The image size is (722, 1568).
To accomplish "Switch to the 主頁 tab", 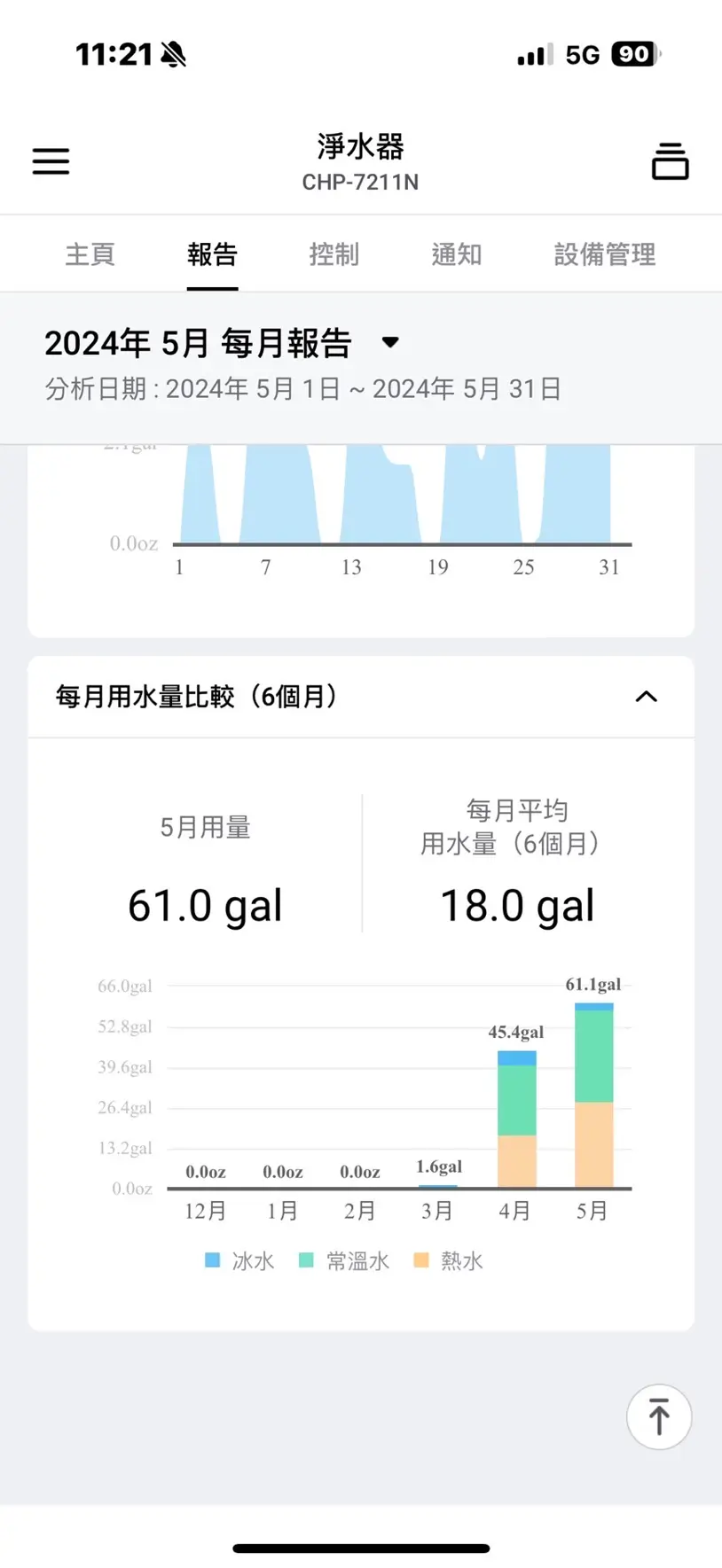I will (x=90, y=255).
